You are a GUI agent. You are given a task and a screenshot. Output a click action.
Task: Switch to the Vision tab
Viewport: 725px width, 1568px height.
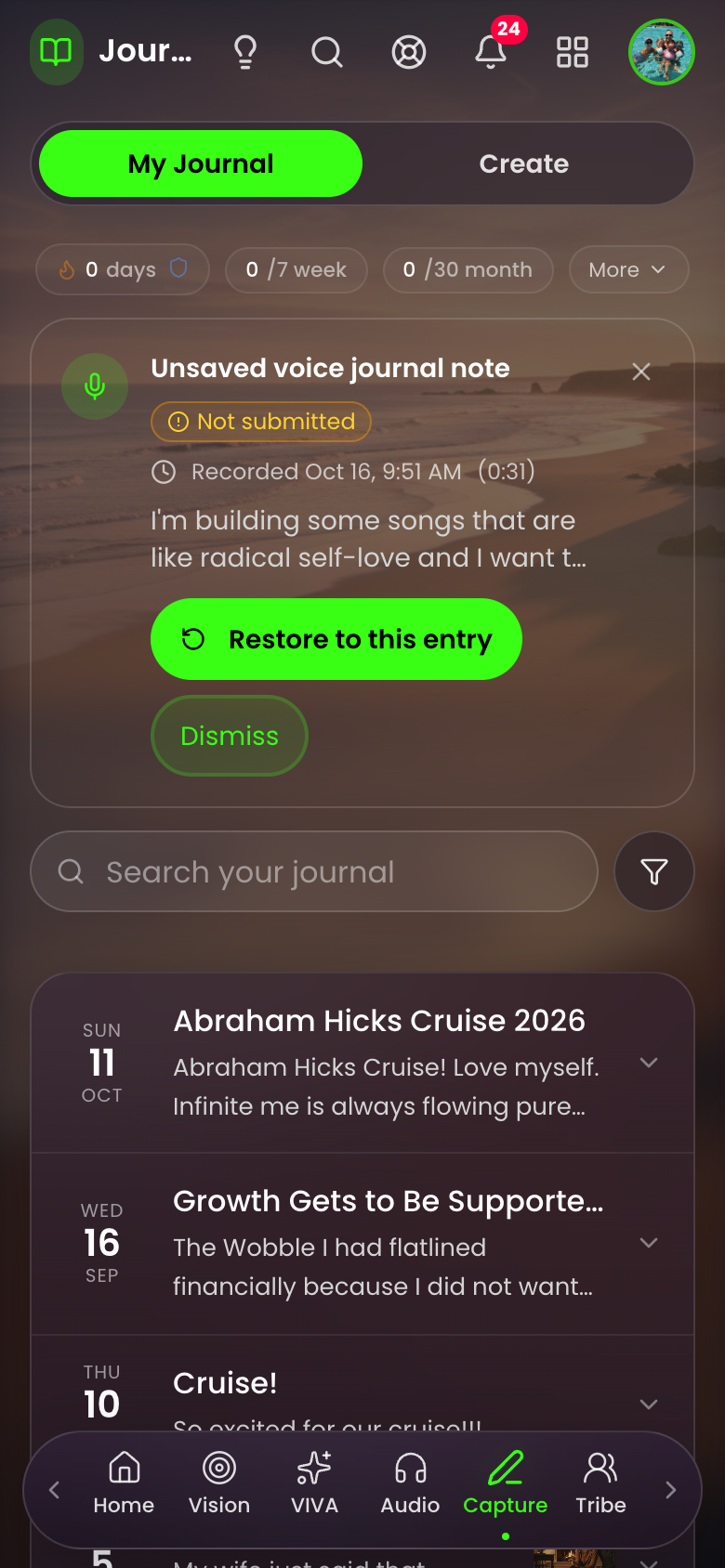219,1483
